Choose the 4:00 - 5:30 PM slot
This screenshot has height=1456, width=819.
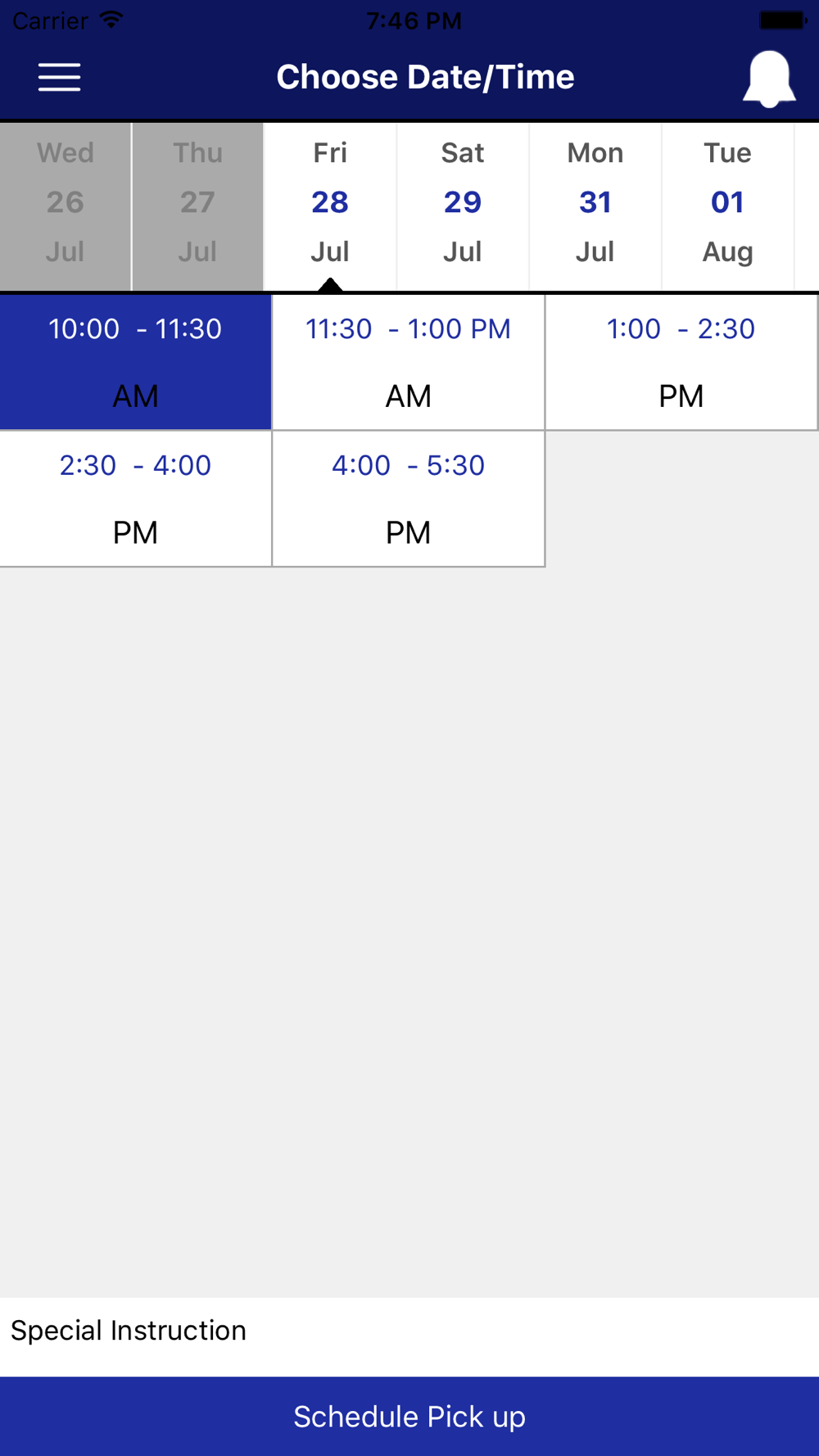(408, 499)
